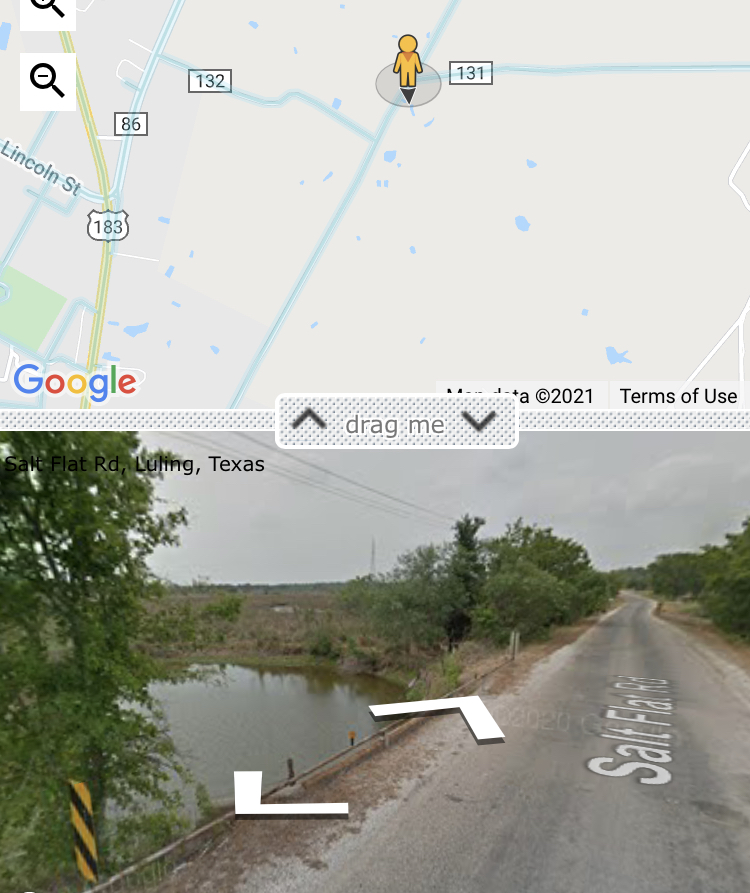Viewport: 750px width, 893px height.
Task: Tap the down arrow on the drag handle
Action: (x=481, y=421)
